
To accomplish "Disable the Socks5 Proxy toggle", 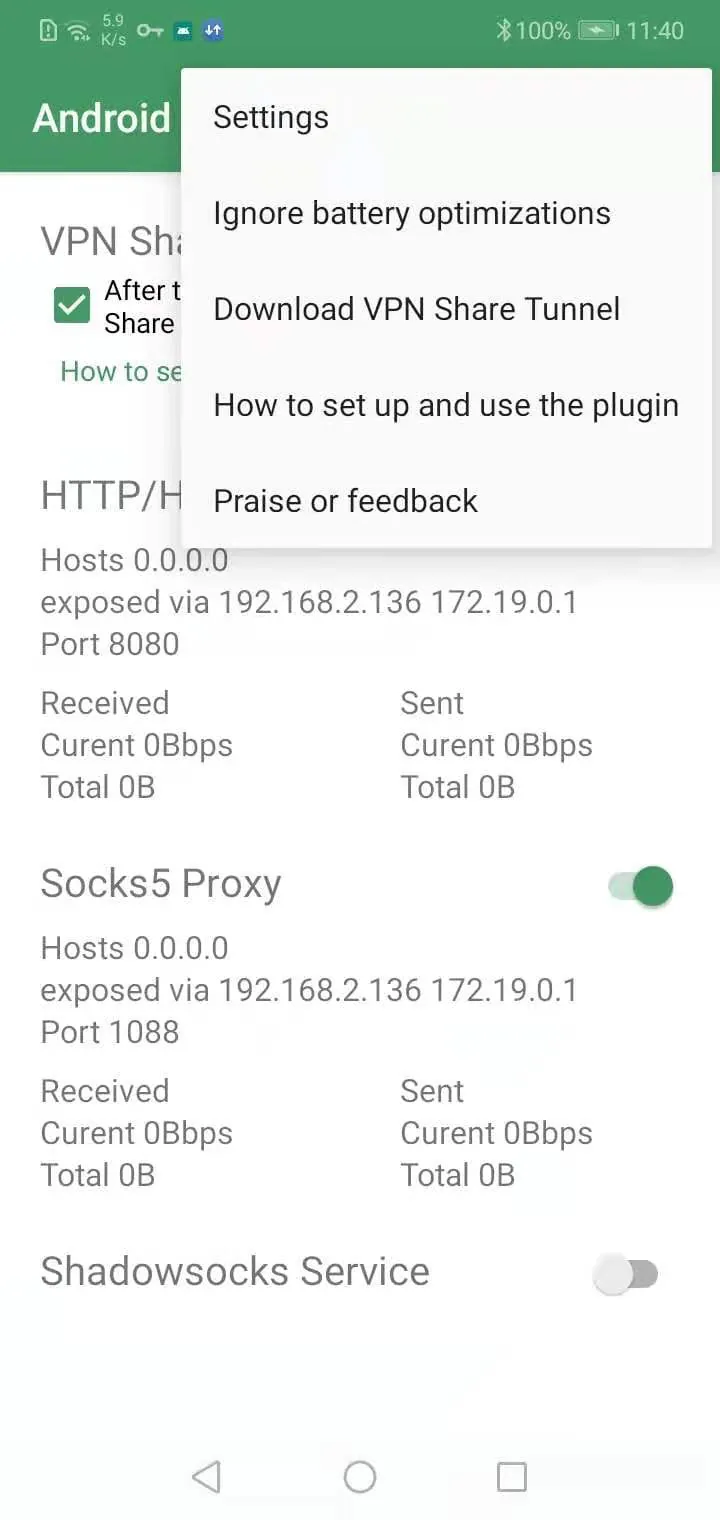I will (x=638, y=886).
